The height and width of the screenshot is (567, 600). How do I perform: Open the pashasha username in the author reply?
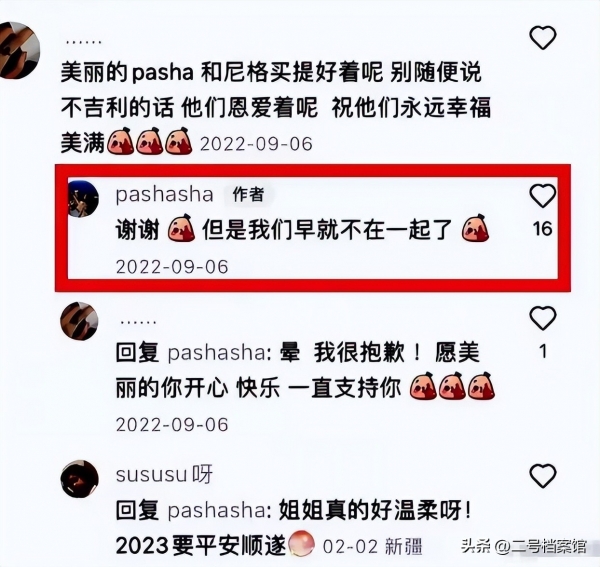(164, 194)
